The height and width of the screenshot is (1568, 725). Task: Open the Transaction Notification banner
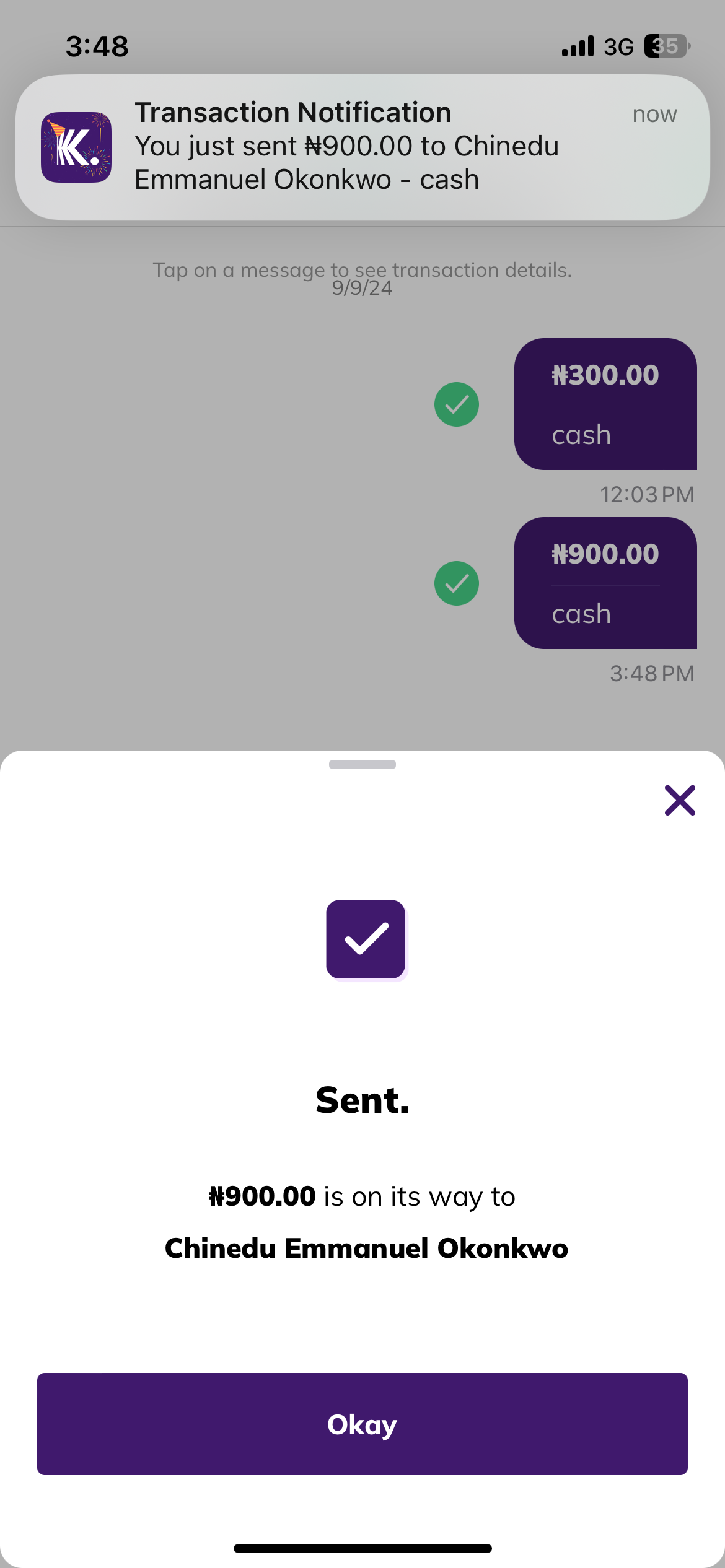[x=362, y=147]
